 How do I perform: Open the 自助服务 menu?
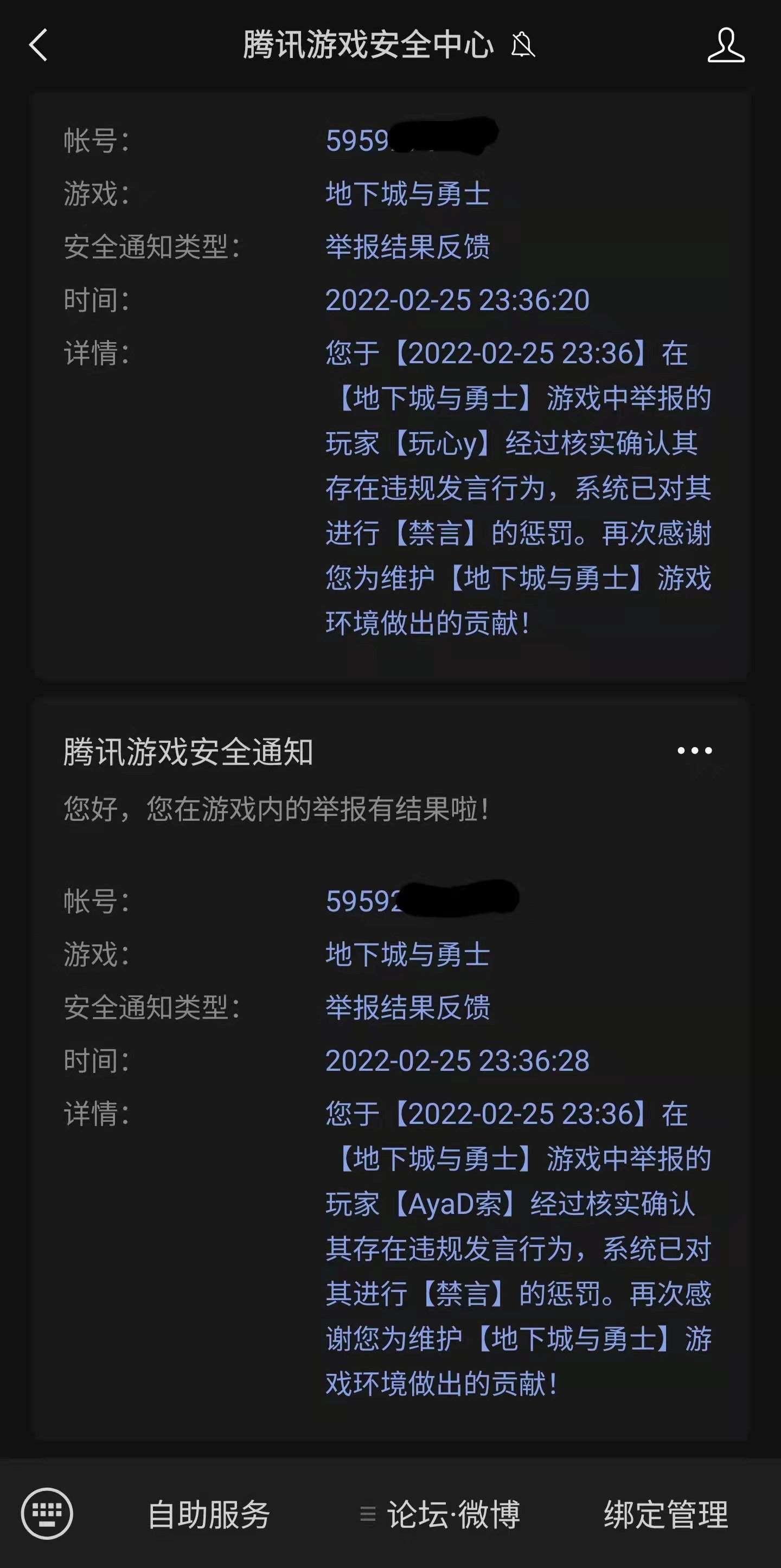tap(209, 1514)
